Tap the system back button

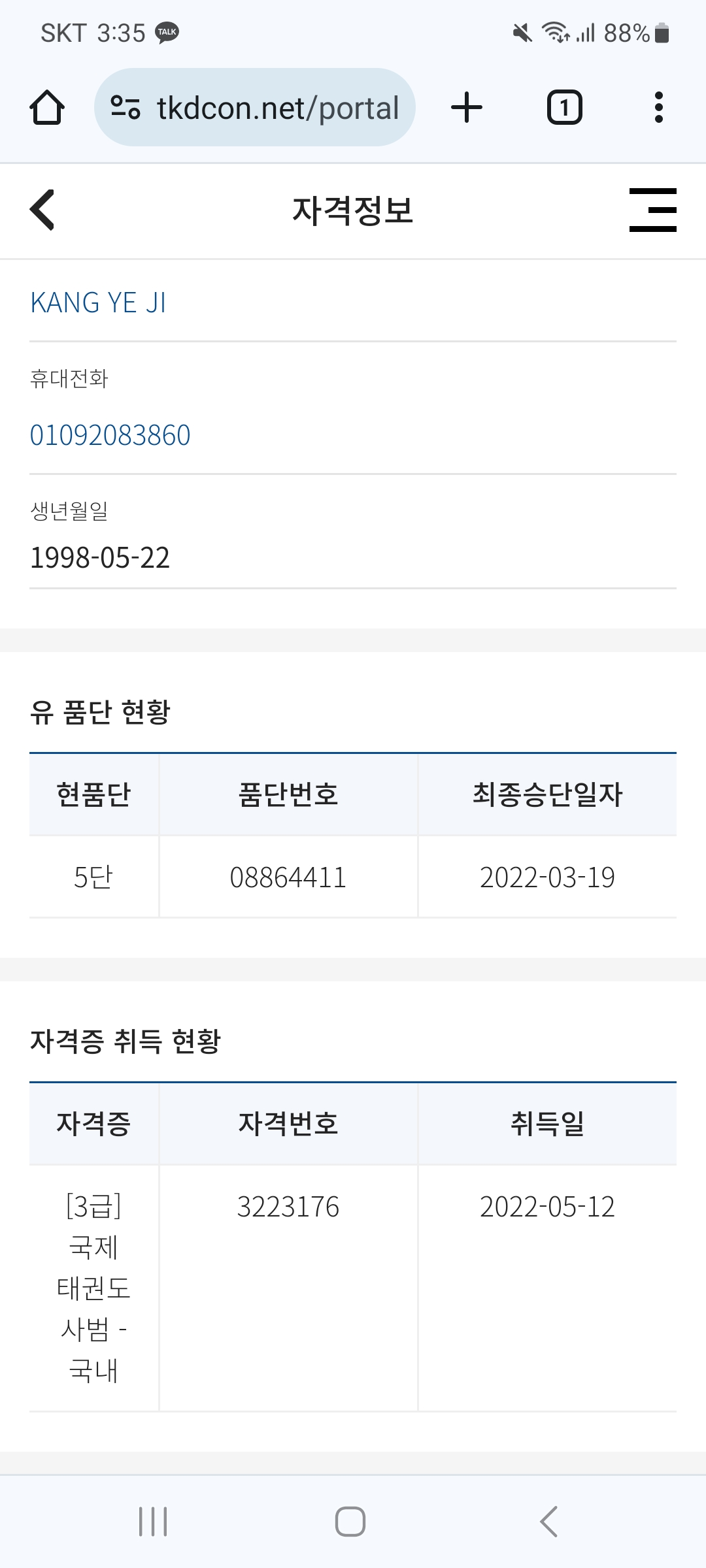[x=549, y=1522]
